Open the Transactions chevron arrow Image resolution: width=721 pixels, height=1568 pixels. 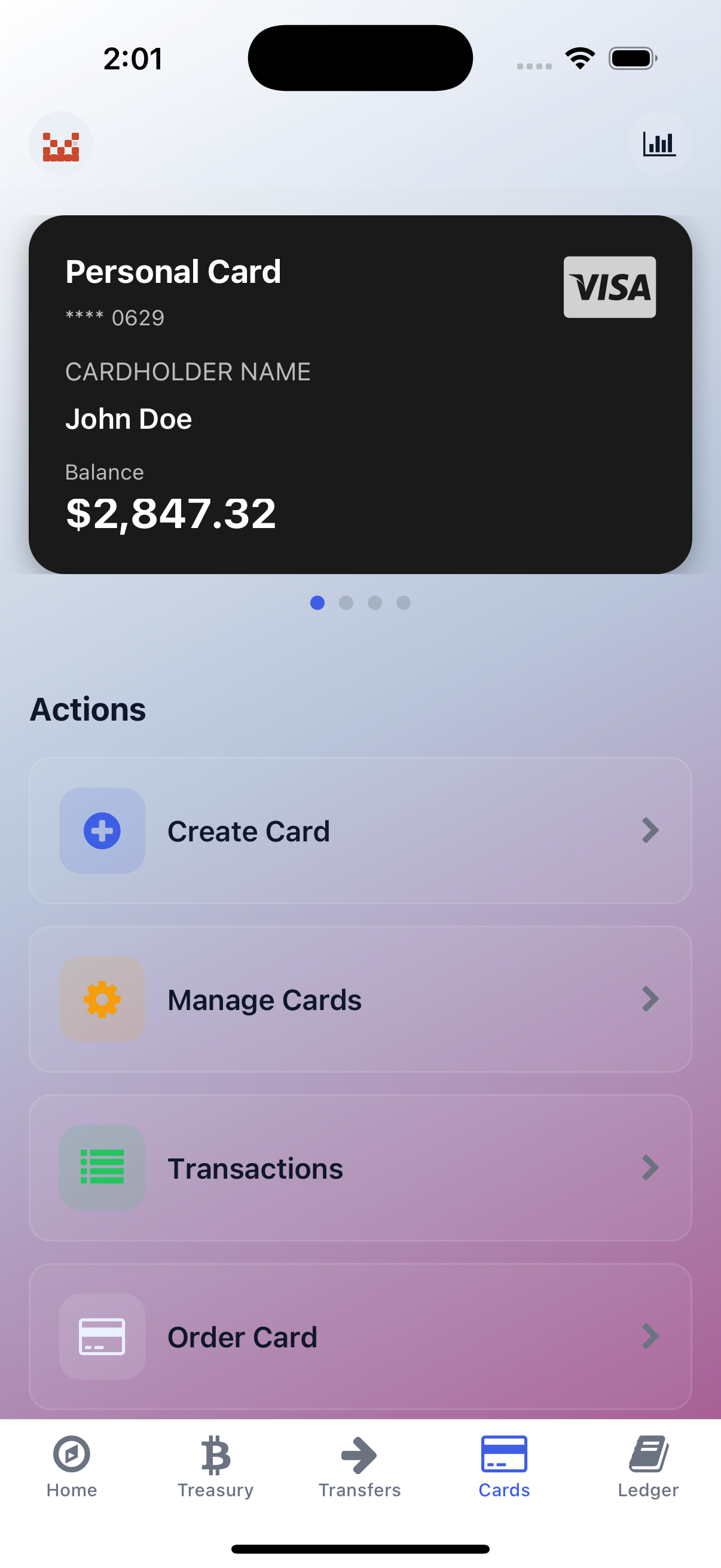(650, 1167)
